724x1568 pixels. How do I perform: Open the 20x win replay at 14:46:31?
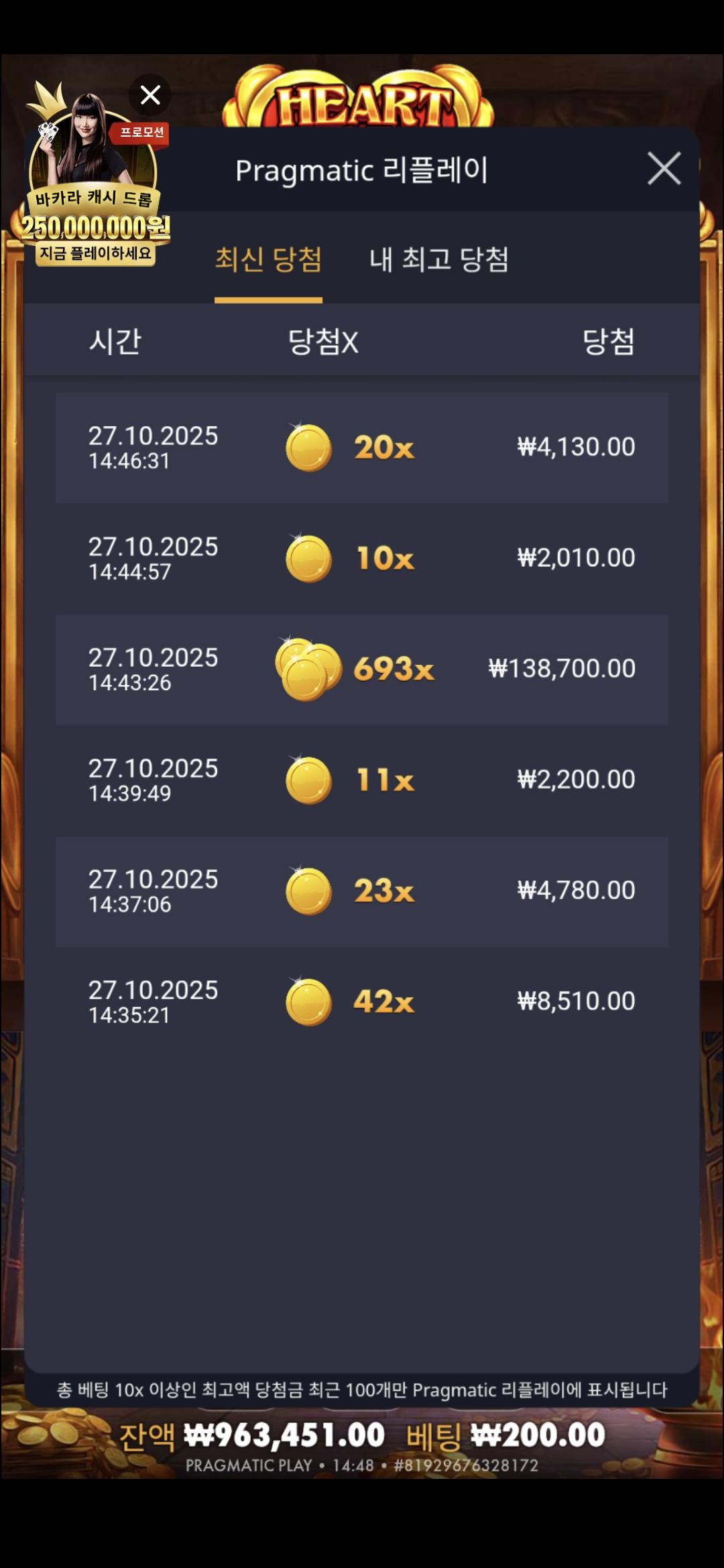coord(362,448)
